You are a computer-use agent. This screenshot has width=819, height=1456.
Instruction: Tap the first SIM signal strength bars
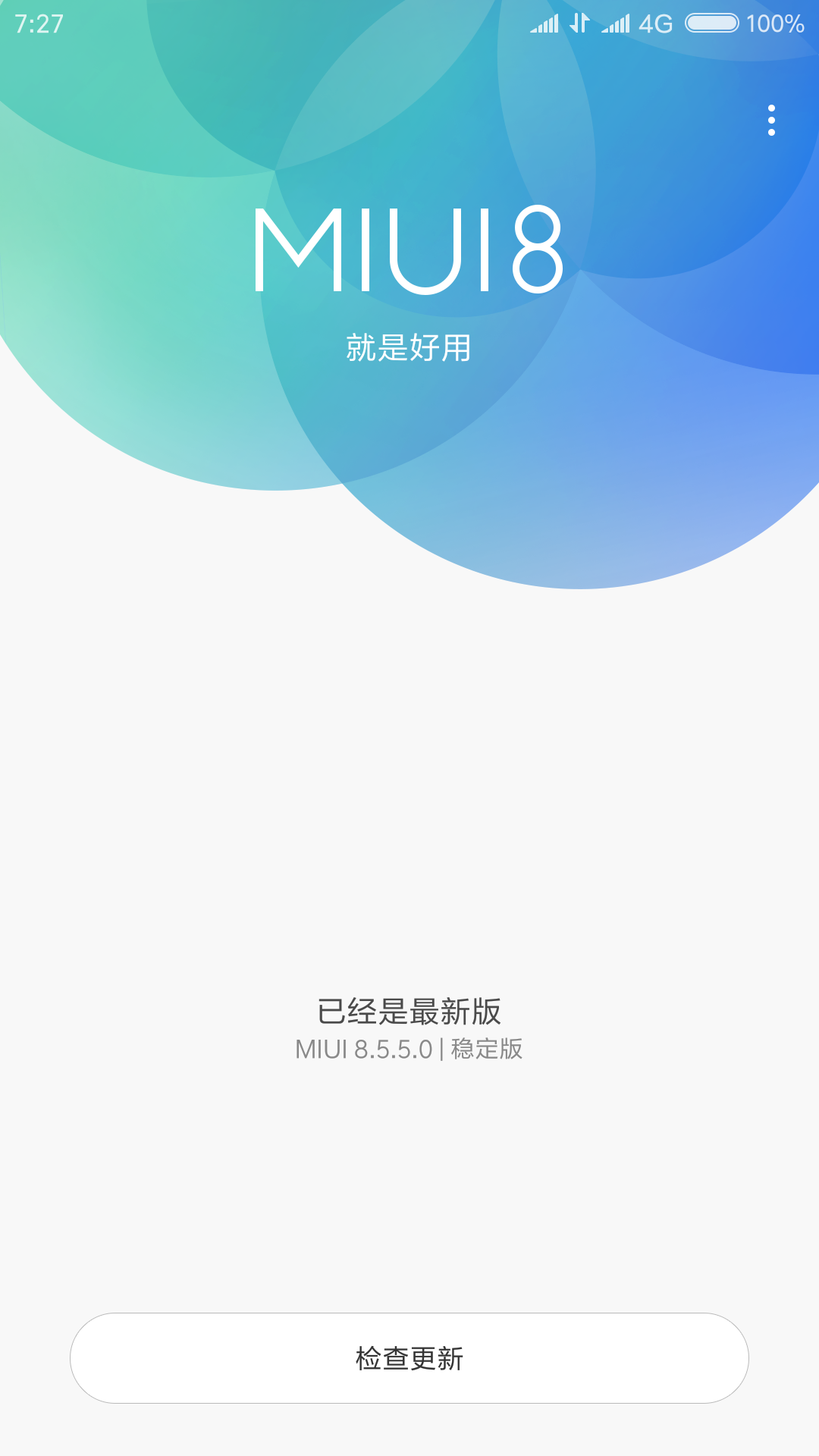(x=545, y=24)
